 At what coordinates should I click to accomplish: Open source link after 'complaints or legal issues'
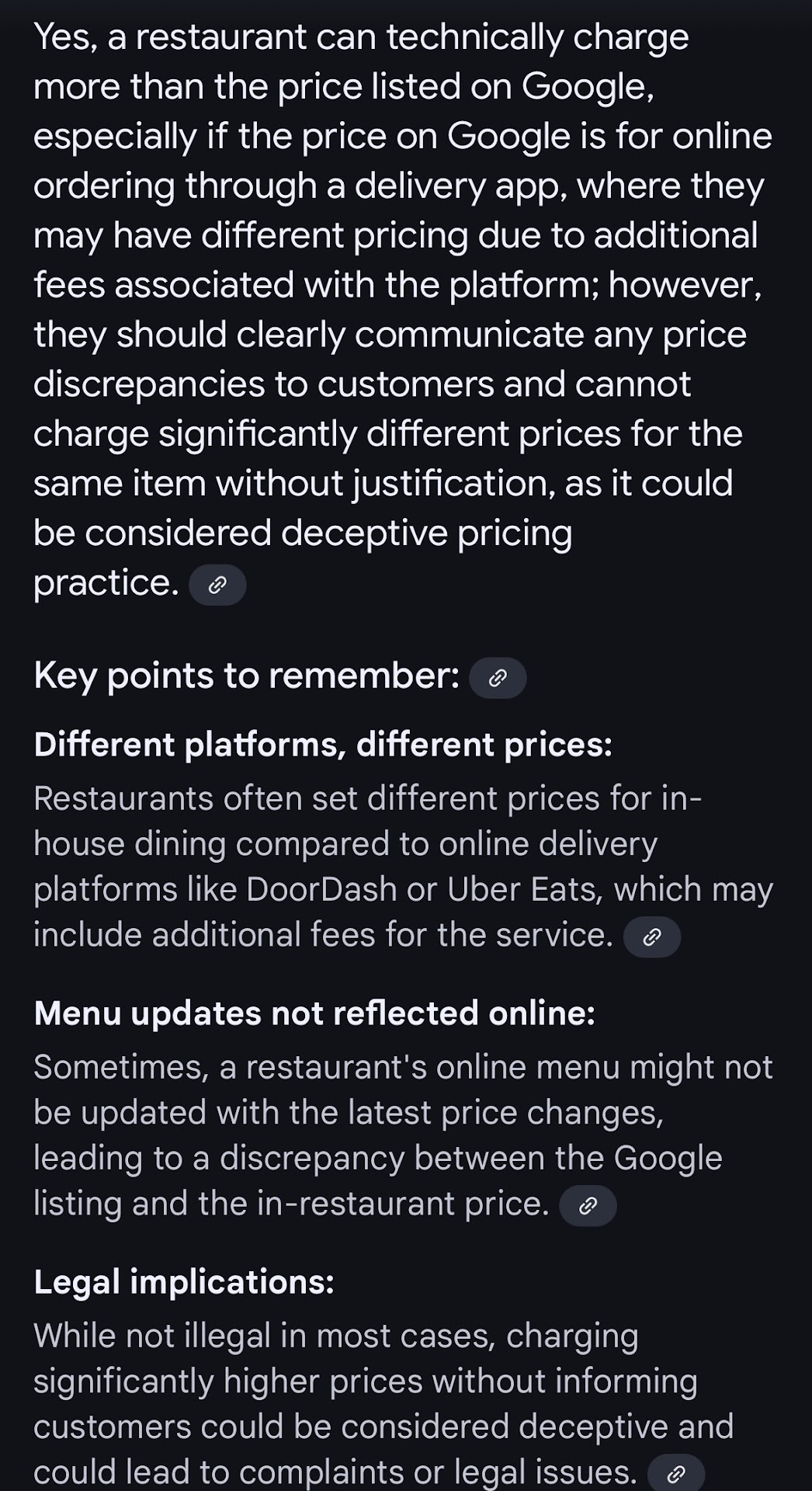(675, 1473)
